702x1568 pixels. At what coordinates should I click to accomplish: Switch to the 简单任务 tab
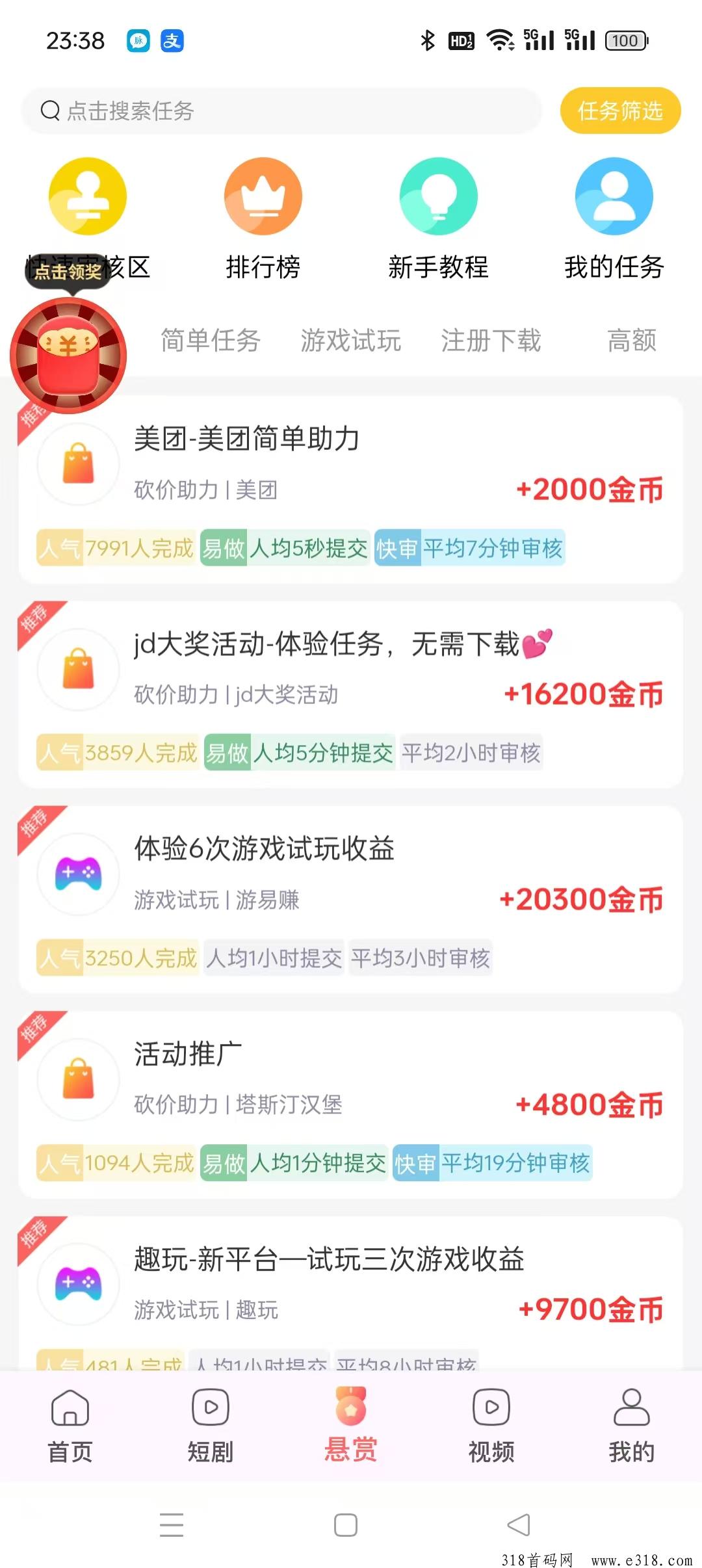(x=211, y=340)
